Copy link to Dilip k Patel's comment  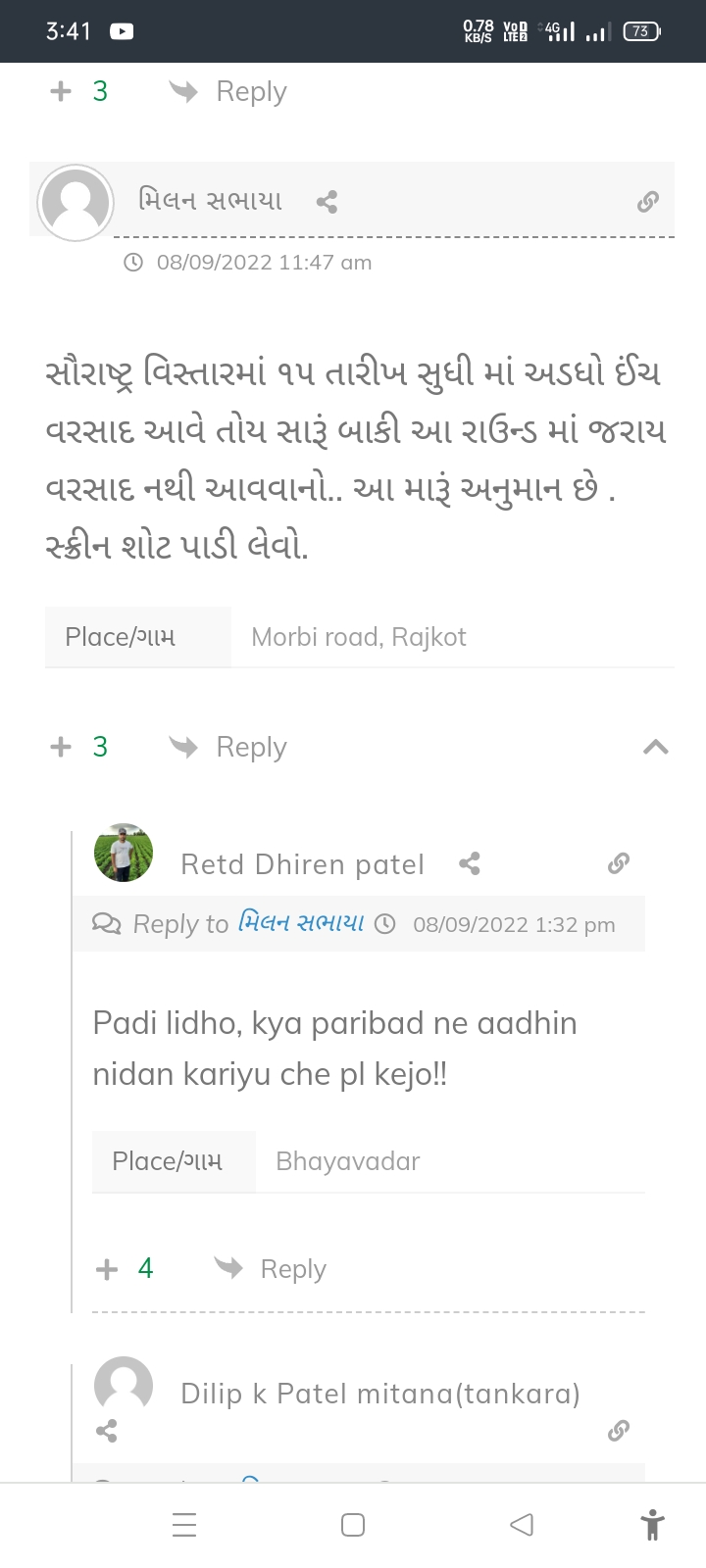(618, 1431)
